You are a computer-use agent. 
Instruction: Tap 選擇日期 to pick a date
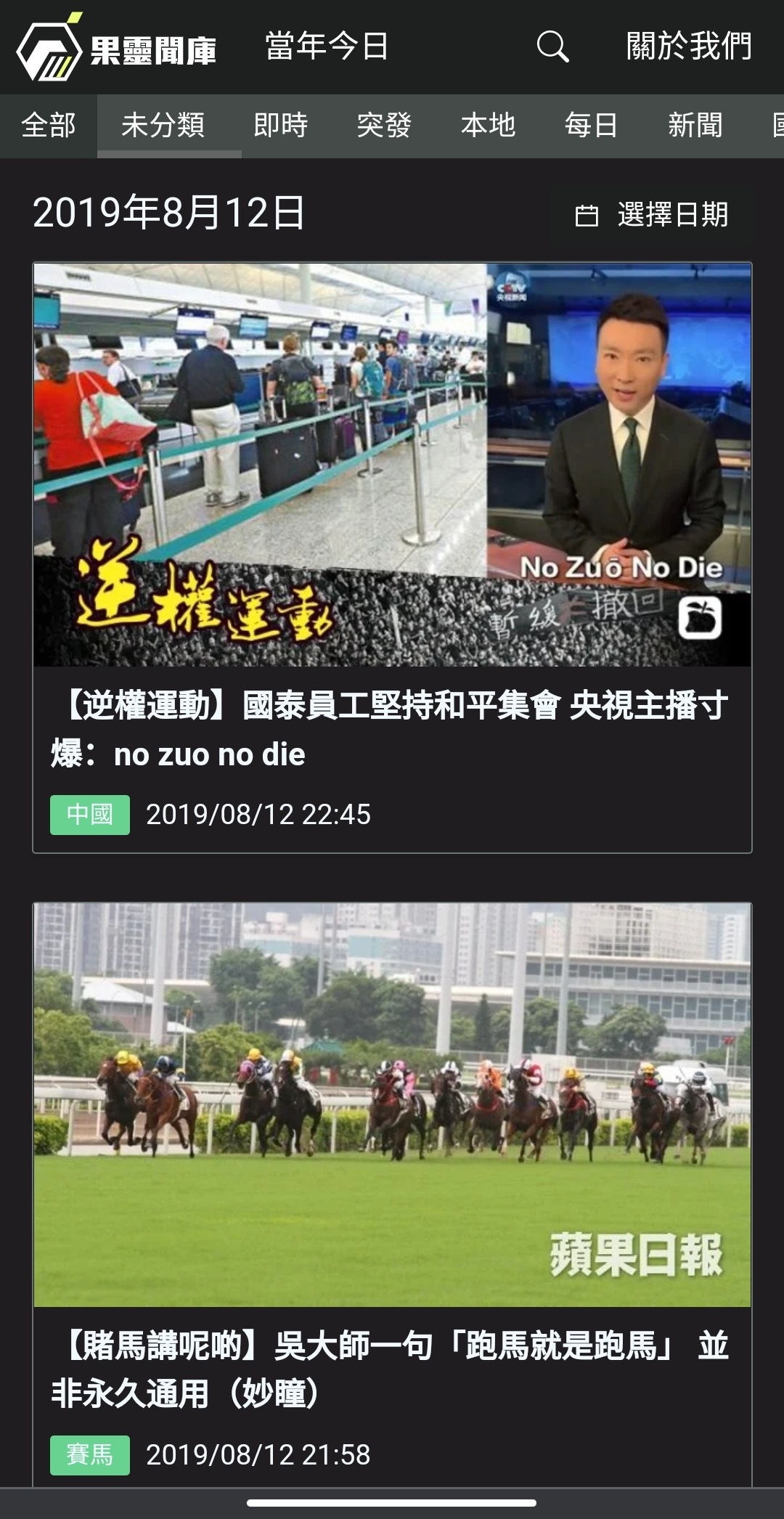coord(650,215)
